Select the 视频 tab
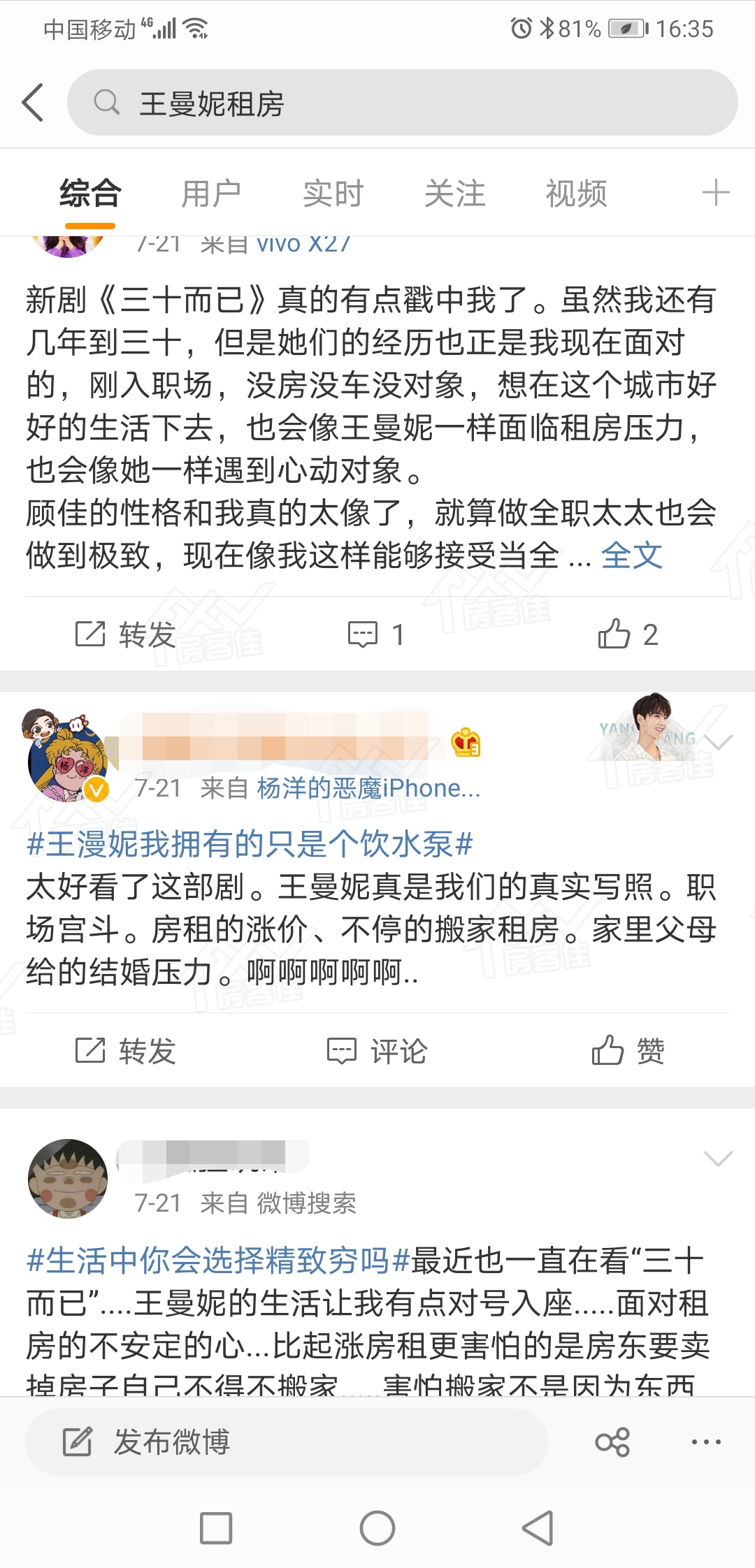The width and height of the screenshot is (755, 1568). tap(576, 194)
